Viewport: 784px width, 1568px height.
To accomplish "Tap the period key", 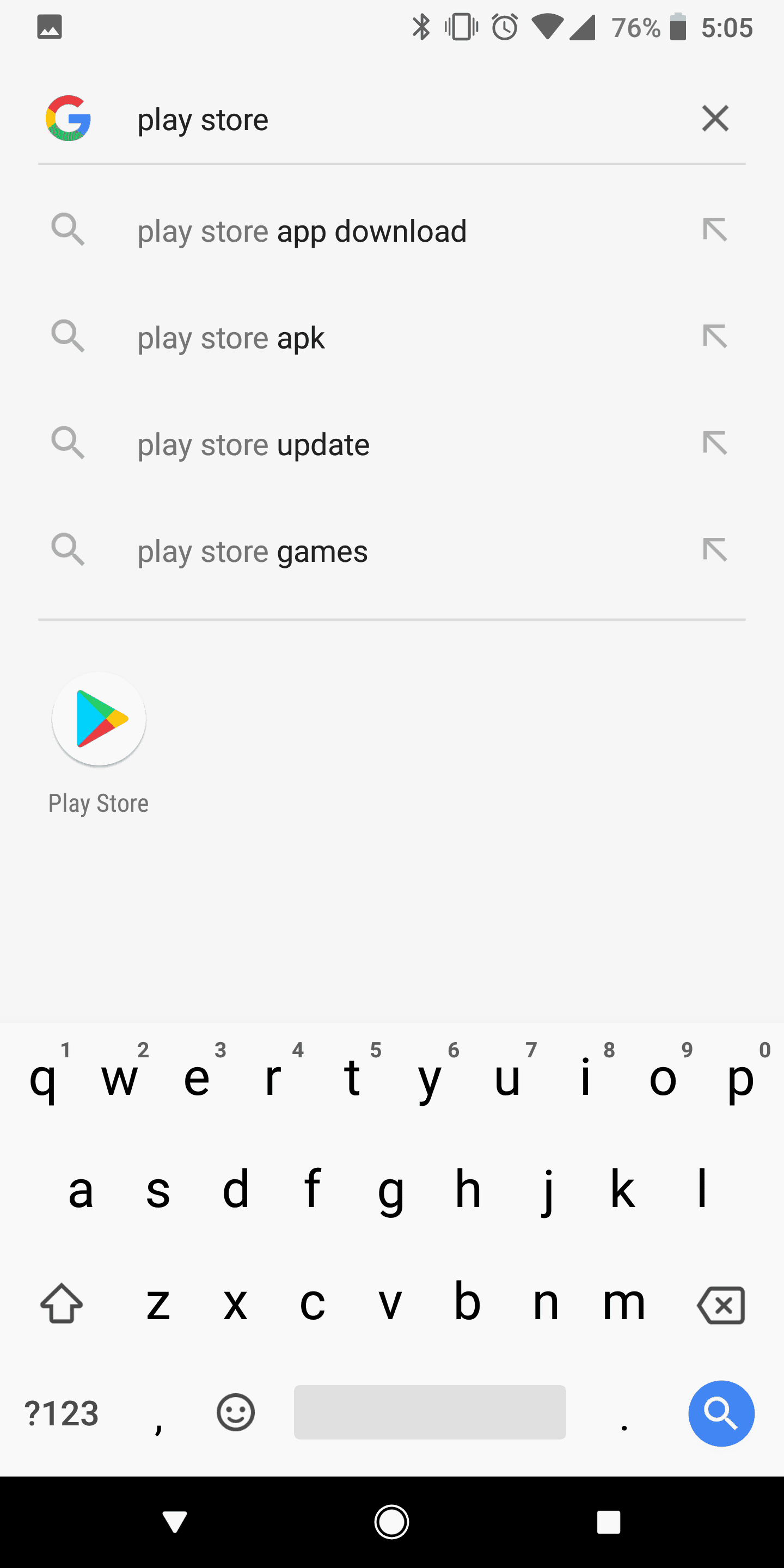I will (624, 1413).
